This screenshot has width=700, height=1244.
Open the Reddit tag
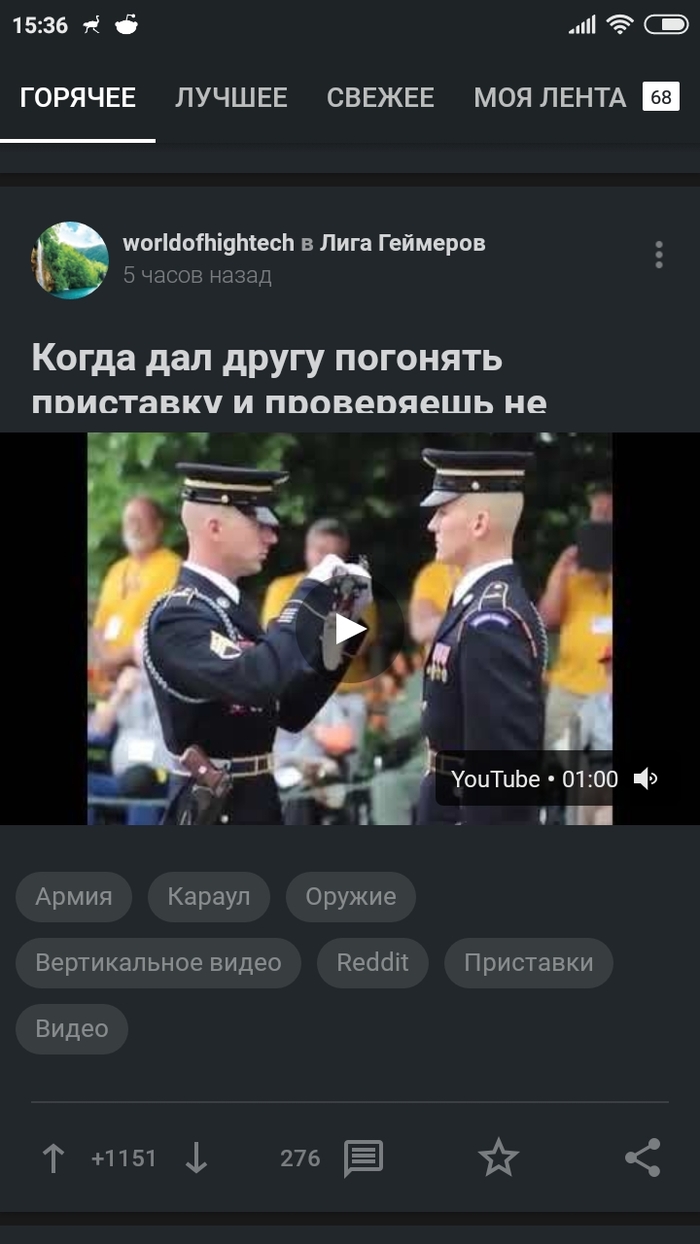(372, 963)
